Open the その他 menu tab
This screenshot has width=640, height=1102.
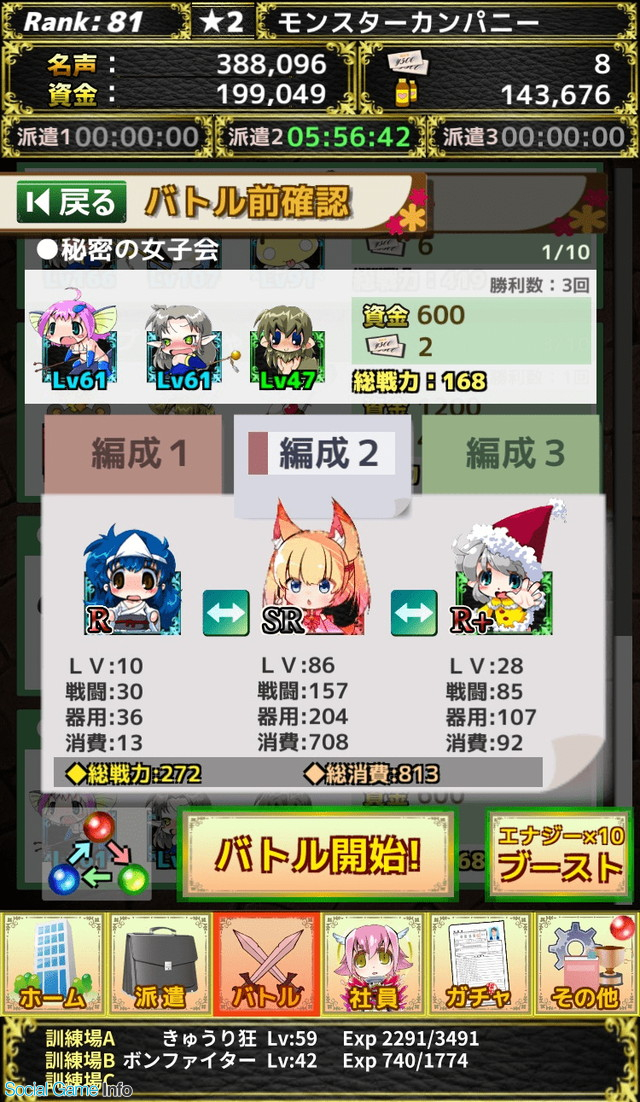pyautogui.click(x=587, y=964)
